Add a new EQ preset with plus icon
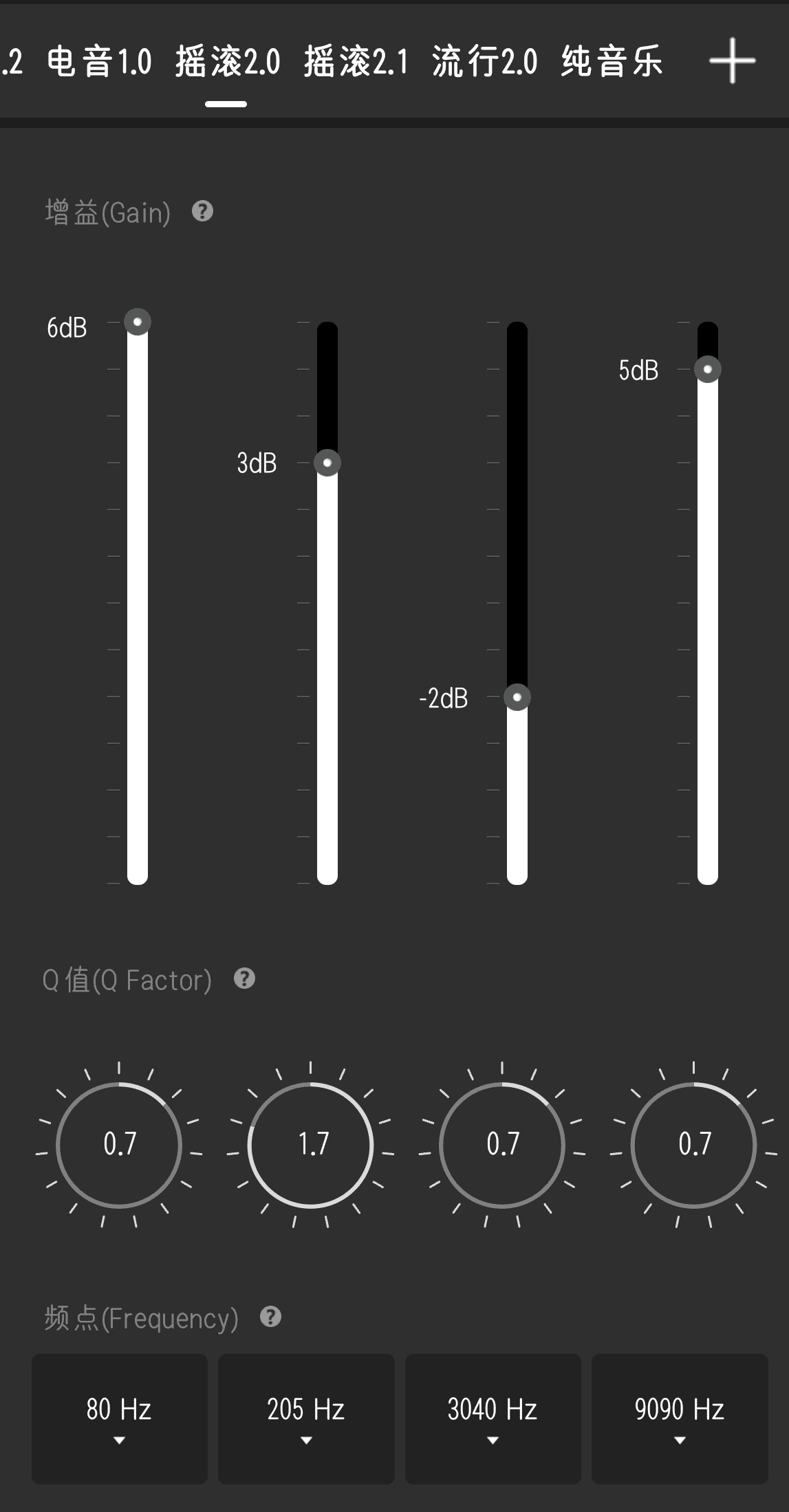This screenshot has width=789, height=1512. [732, 61]
